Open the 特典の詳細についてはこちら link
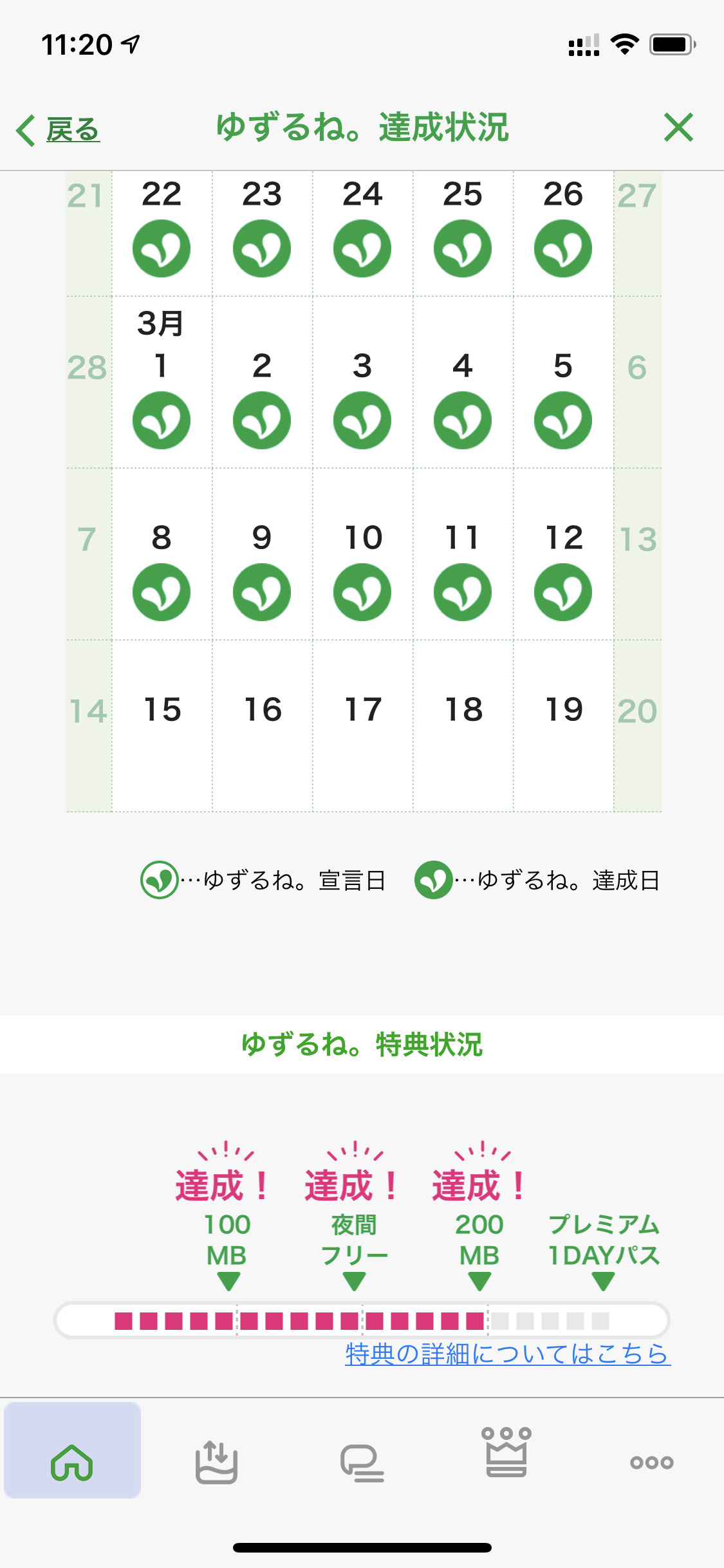The width and height of the screenshot is (724, 1568). (x=507, y=1354)
